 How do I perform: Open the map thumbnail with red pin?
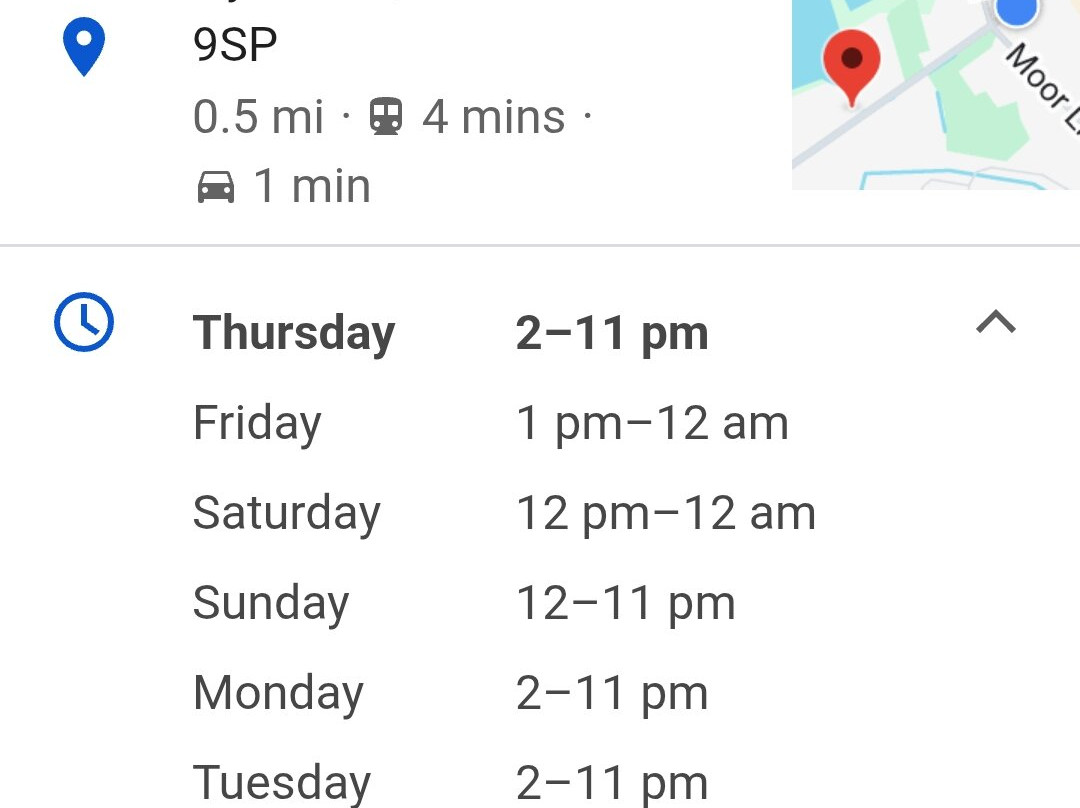[x=934, y=94]
